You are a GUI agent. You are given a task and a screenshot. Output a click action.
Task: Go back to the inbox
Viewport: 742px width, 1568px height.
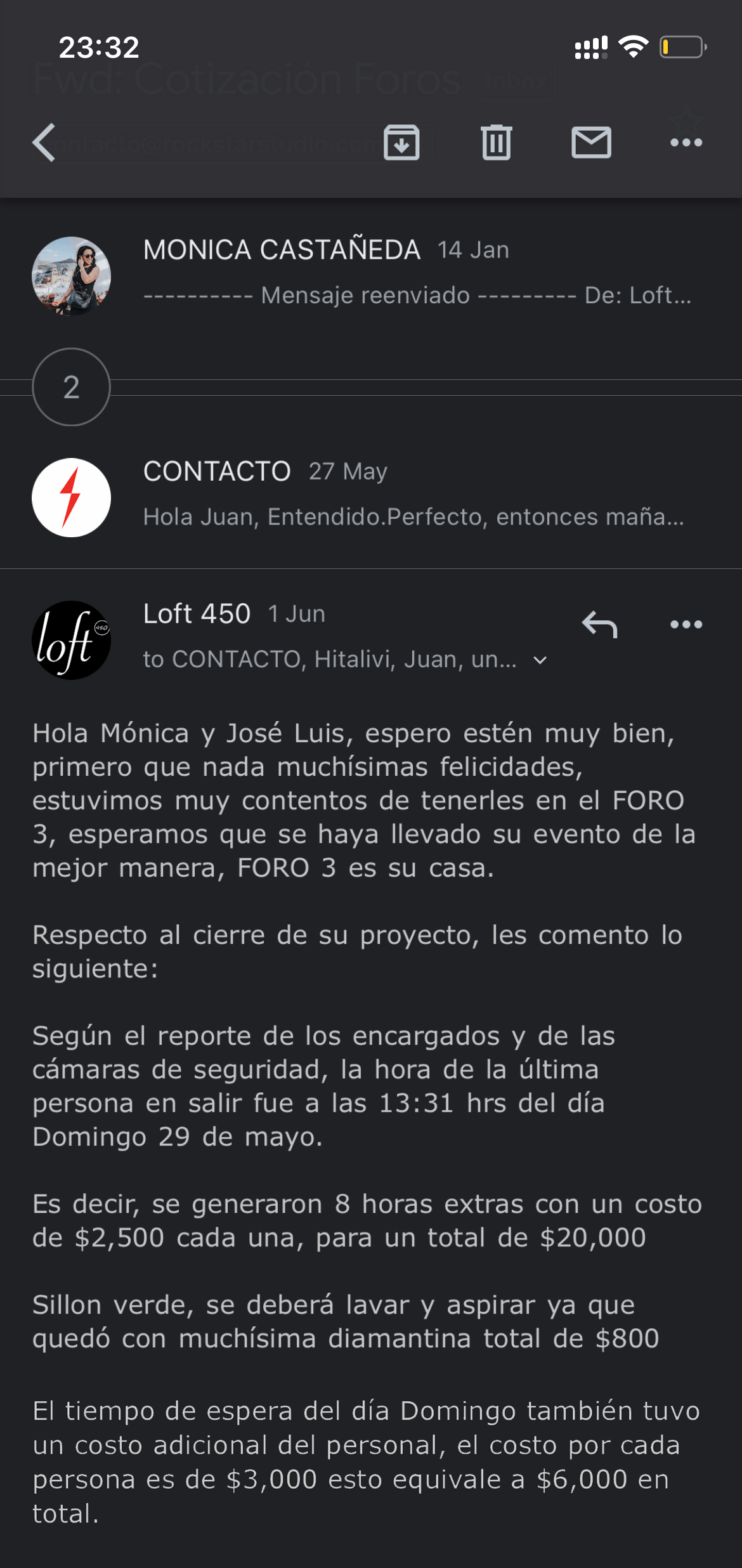point(44,142)
